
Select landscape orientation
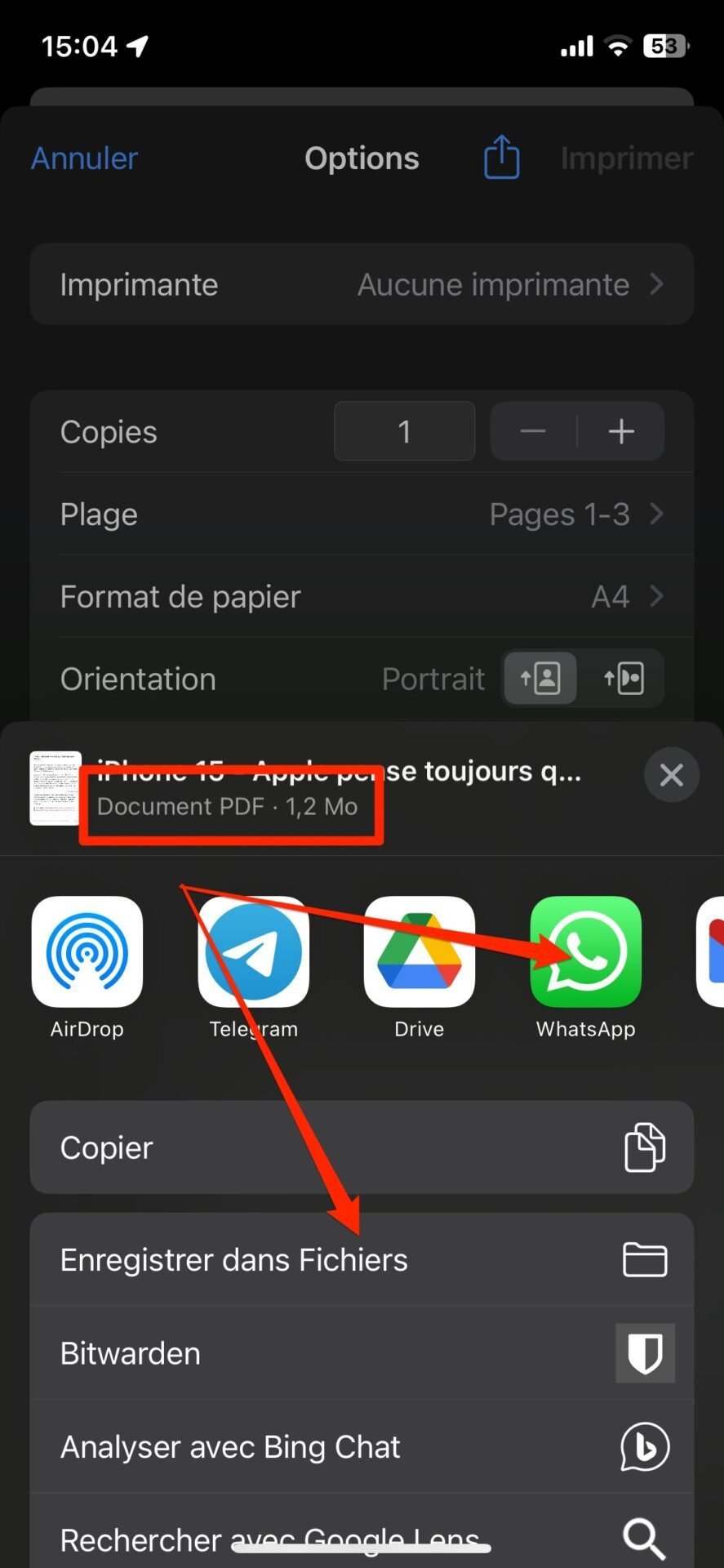click(624, 679)
